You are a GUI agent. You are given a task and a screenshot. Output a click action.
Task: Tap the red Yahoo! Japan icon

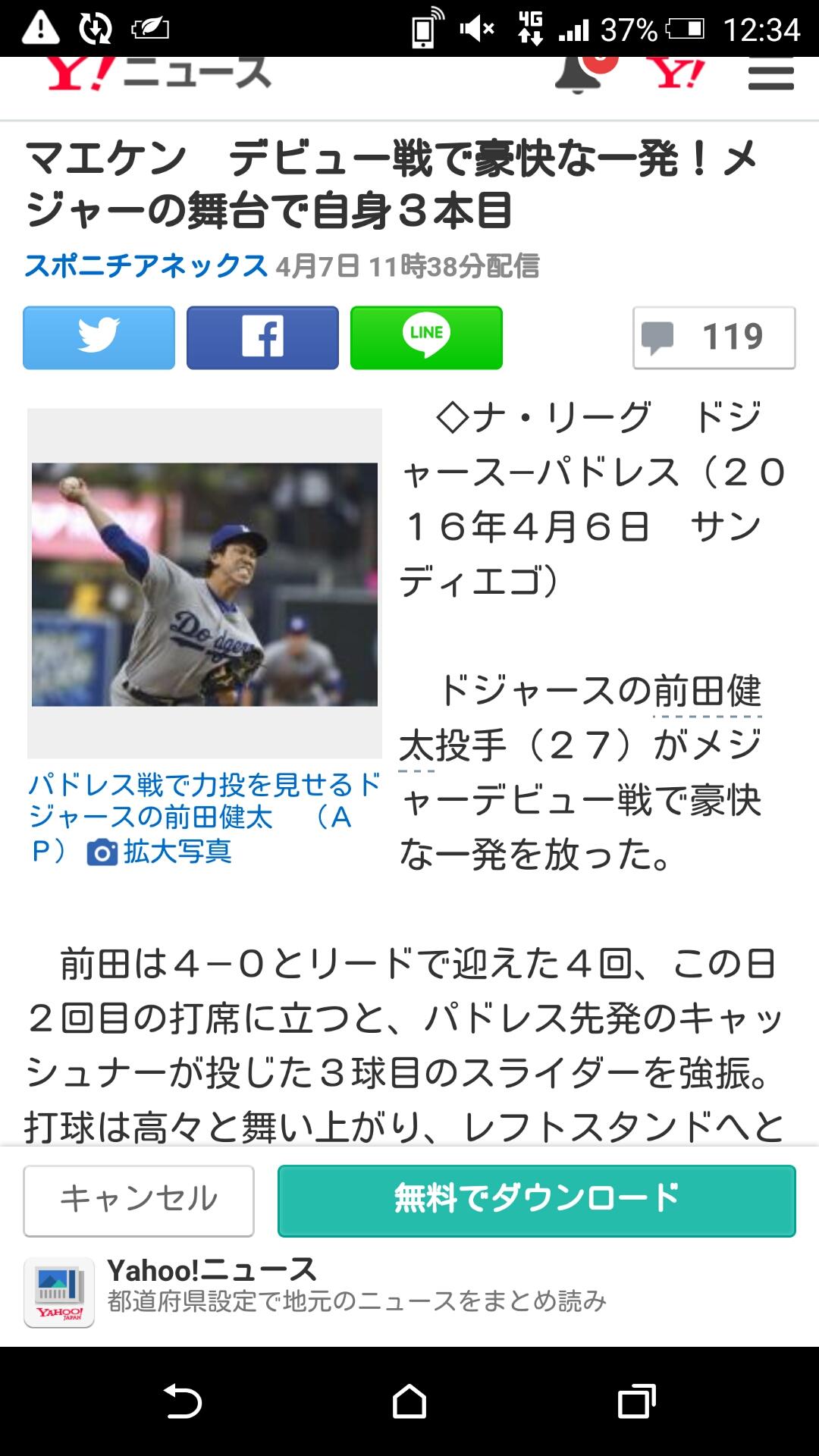click(677, 74)
